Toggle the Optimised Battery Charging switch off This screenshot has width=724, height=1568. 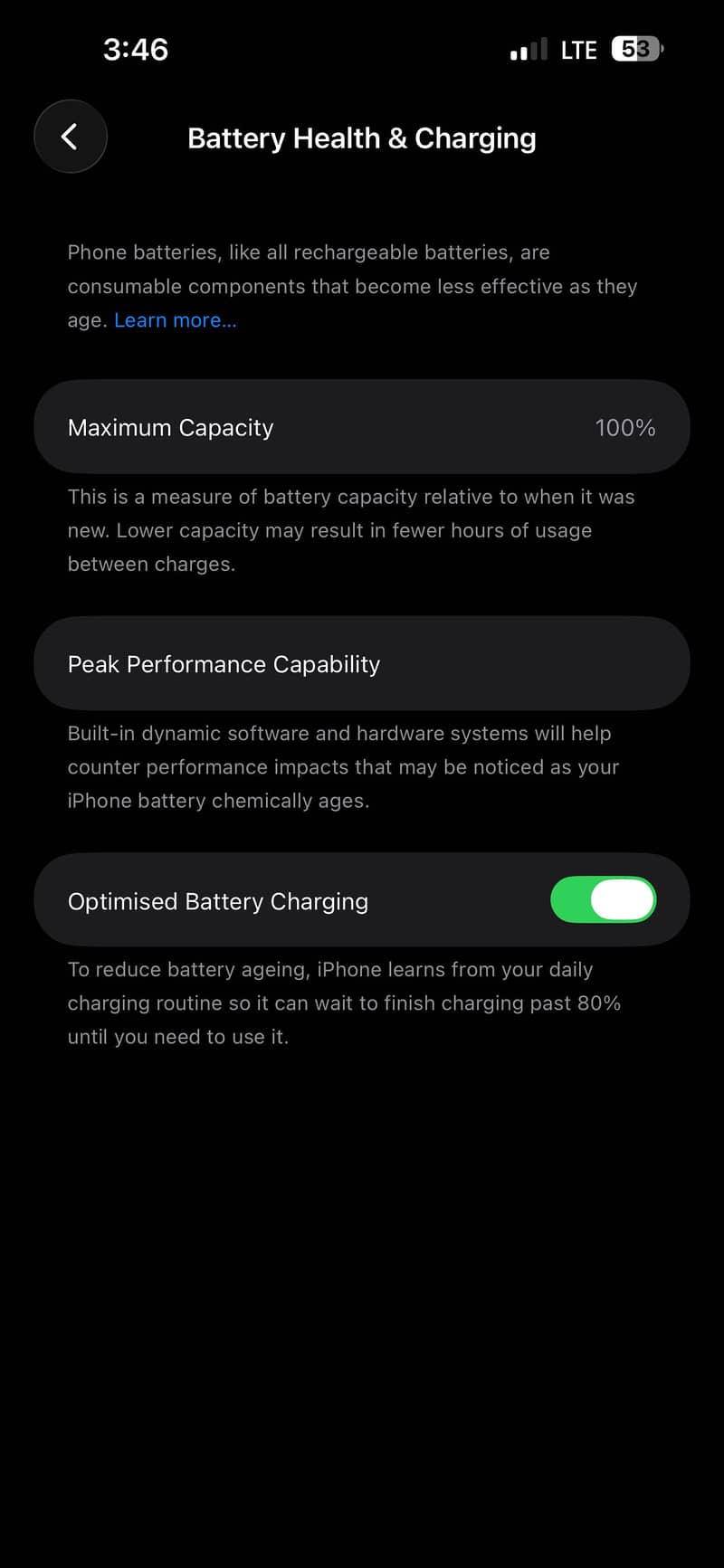pos(604,899)
